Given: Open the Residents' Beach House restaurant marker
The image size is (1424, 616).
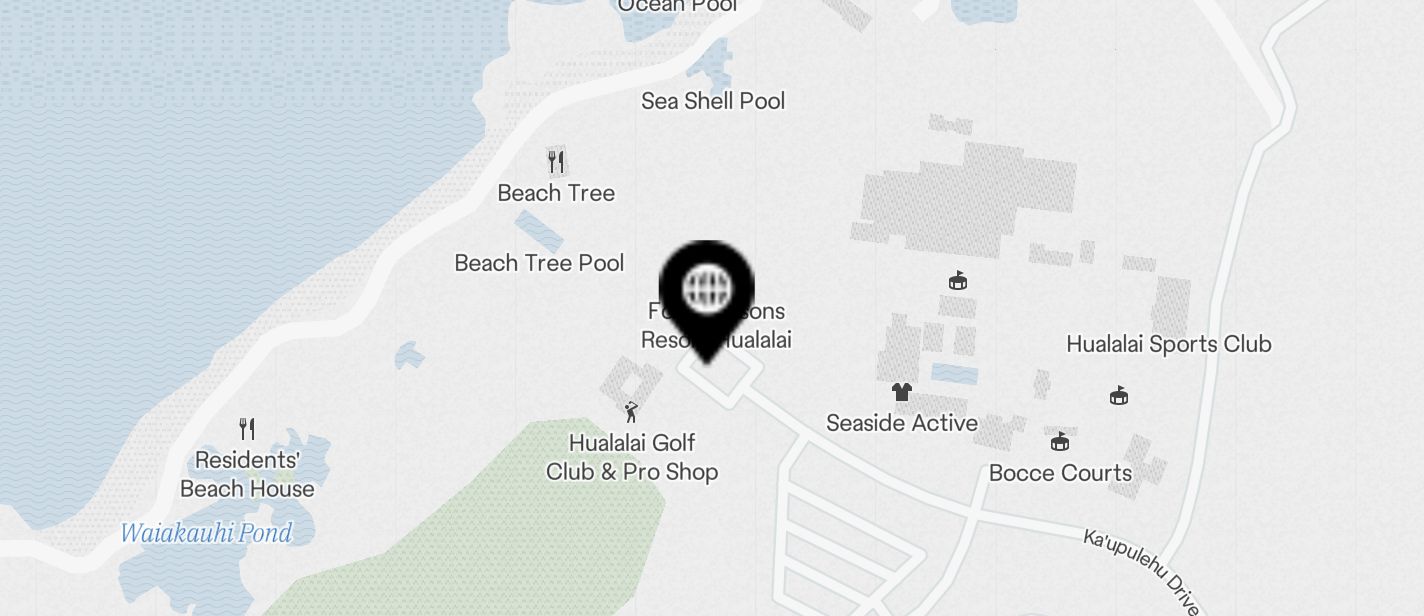Looking at the screenshot, I should pyautogui.click(x=247, y=429).
